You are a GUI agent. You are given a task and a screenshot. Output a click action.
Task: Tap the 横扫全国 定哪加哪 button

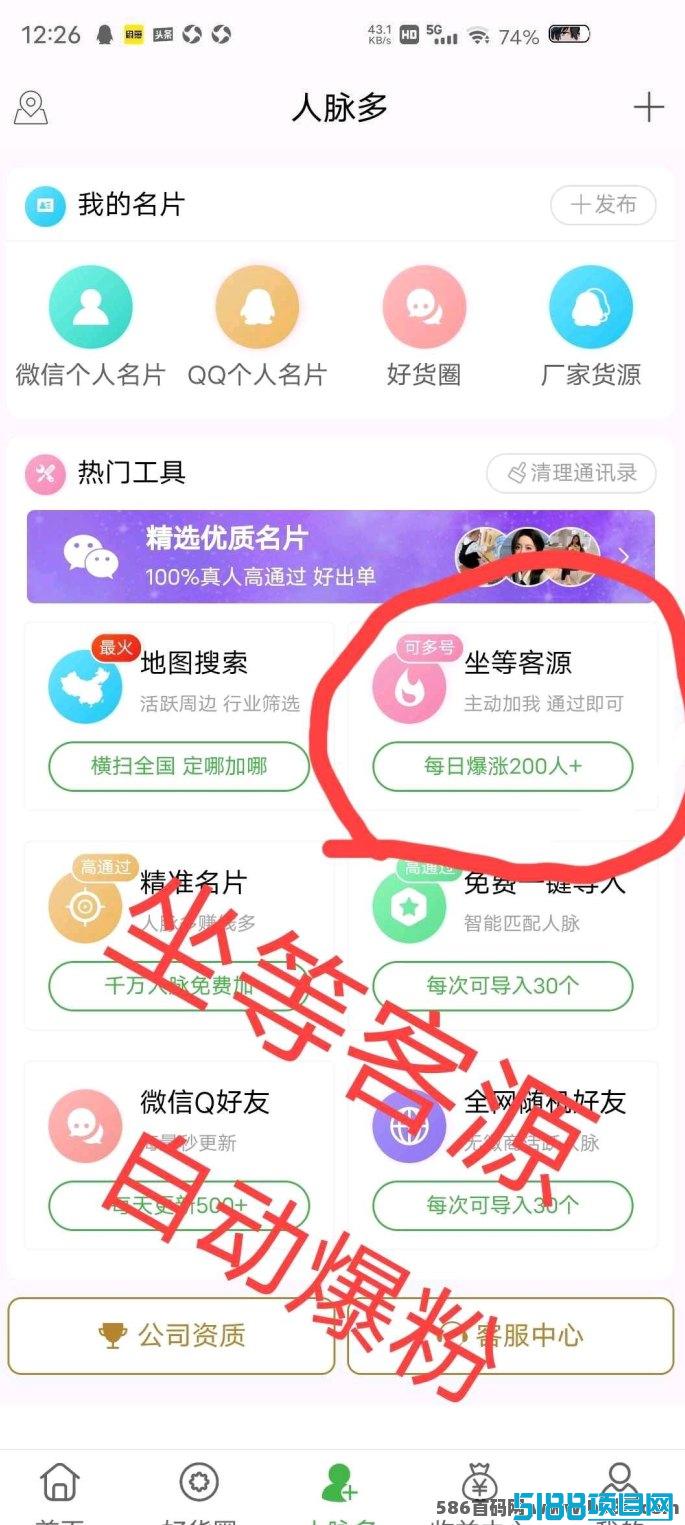point(179,767)
